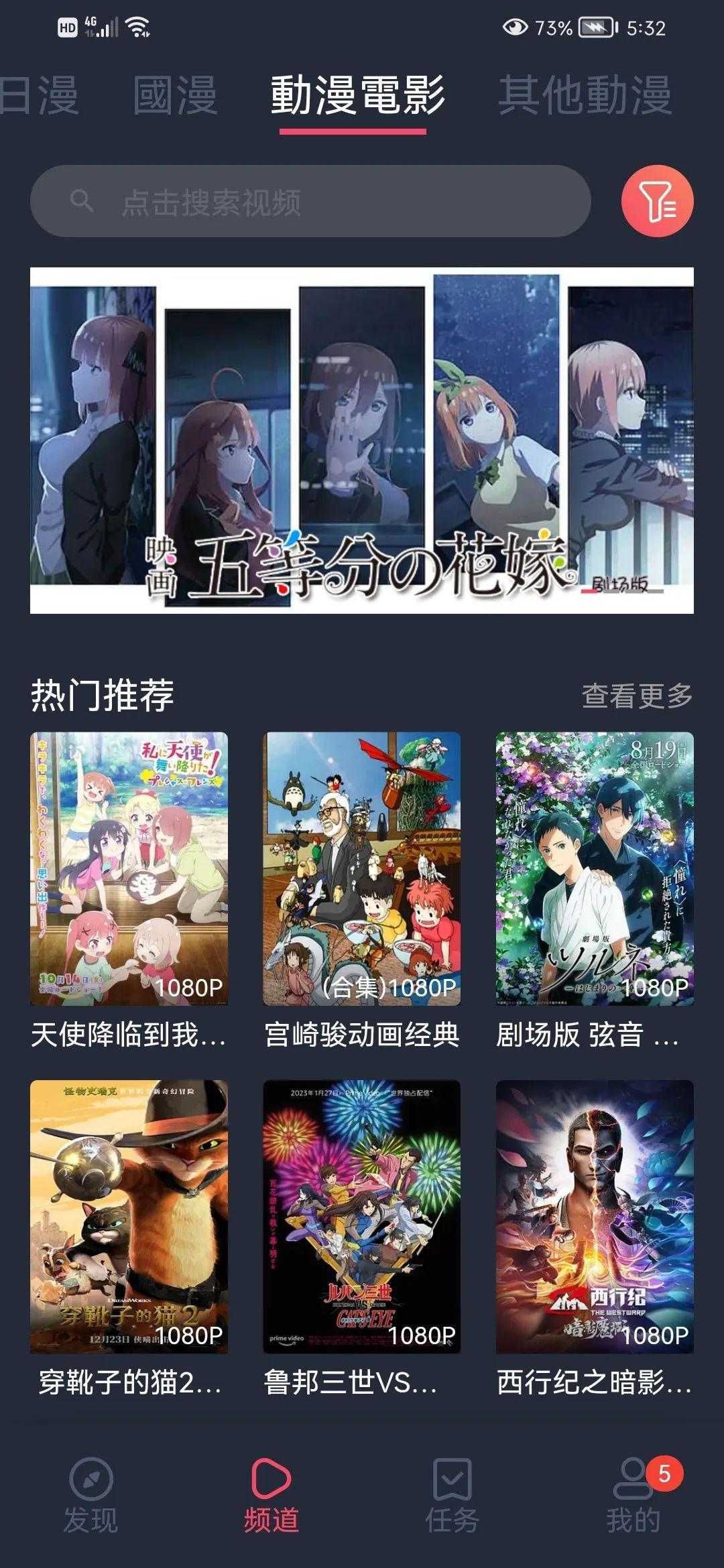The height and width of the screenshot is (1568, 724).
Task: Open the 我的 profile tab
Action: [x=633, y=1496]
